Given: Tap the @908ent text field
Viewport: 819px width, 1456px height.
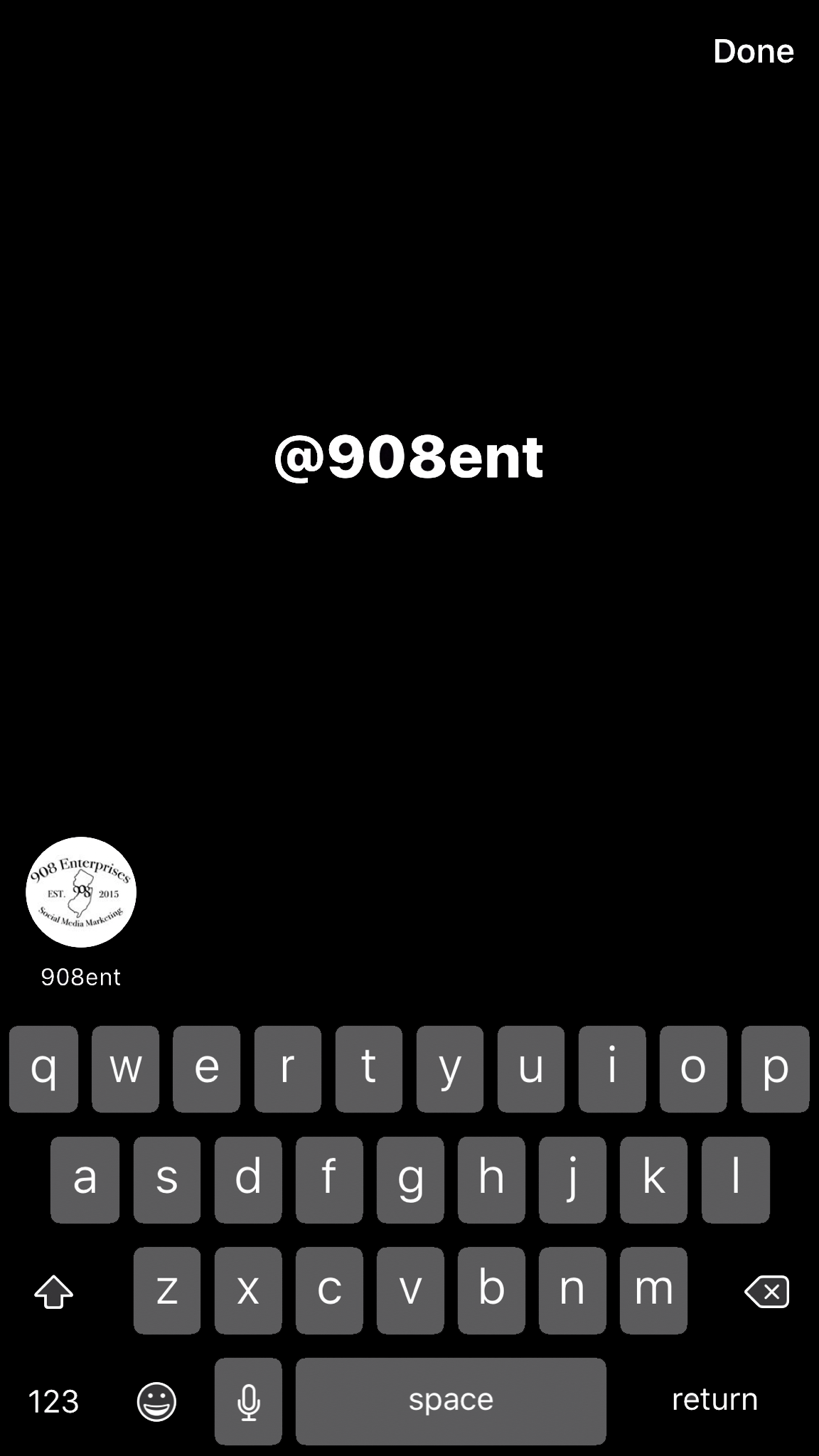Looking at the screenshot, I should [x=409, y=457].
